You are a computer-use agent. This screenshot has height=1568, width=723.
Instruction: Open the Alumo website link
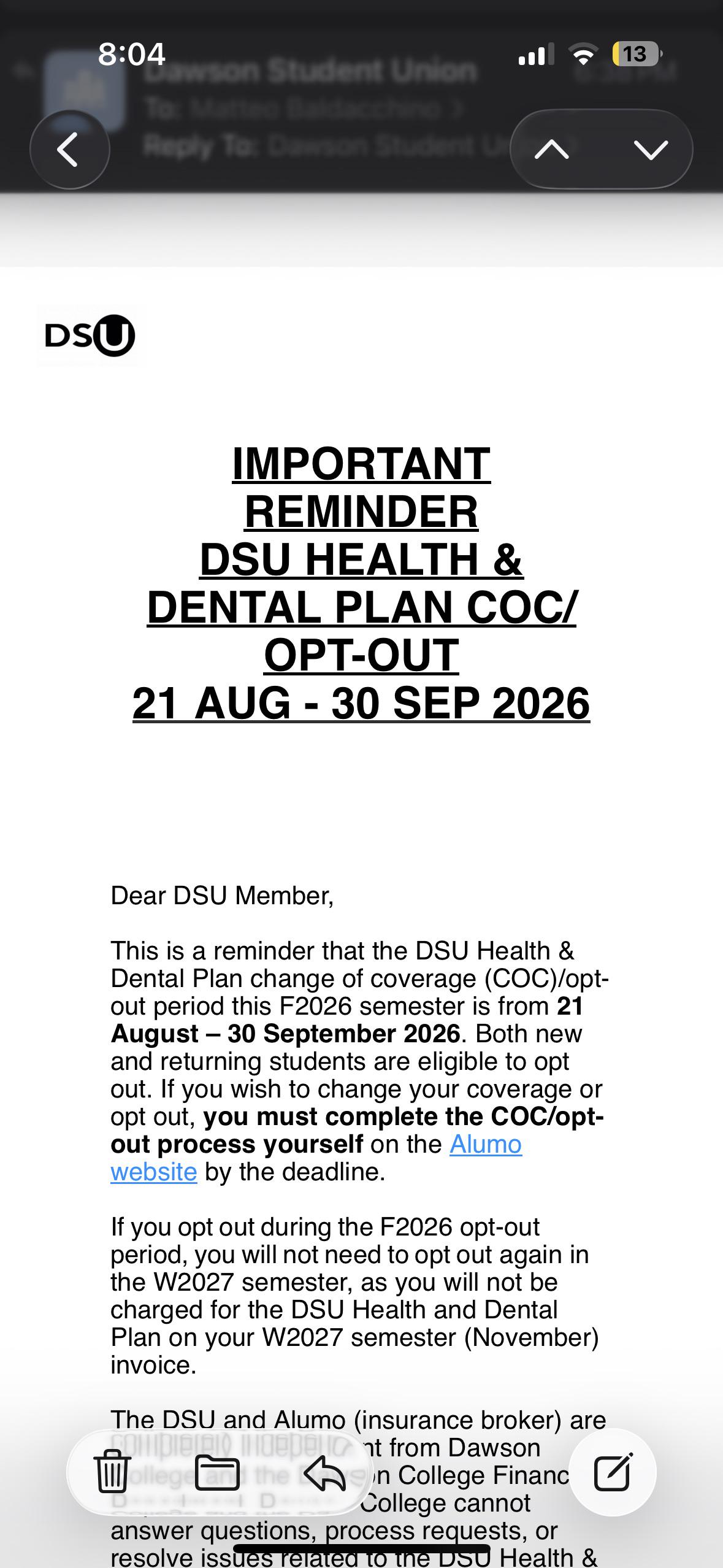[x=316, y=1158]
